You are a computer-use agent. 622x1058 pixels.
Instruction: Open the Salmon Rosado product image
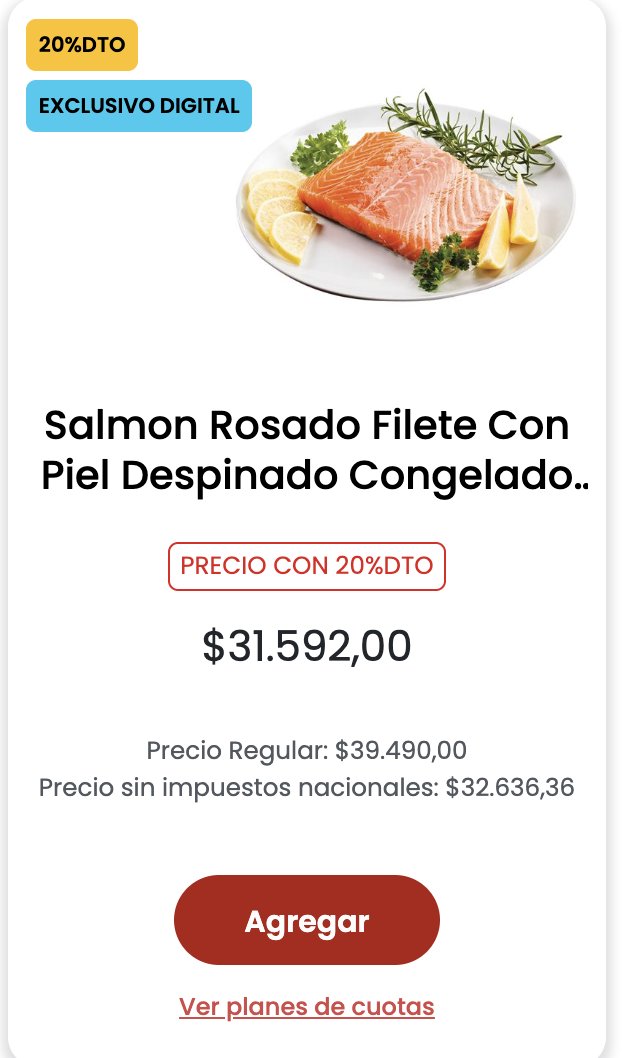point(405,196)
